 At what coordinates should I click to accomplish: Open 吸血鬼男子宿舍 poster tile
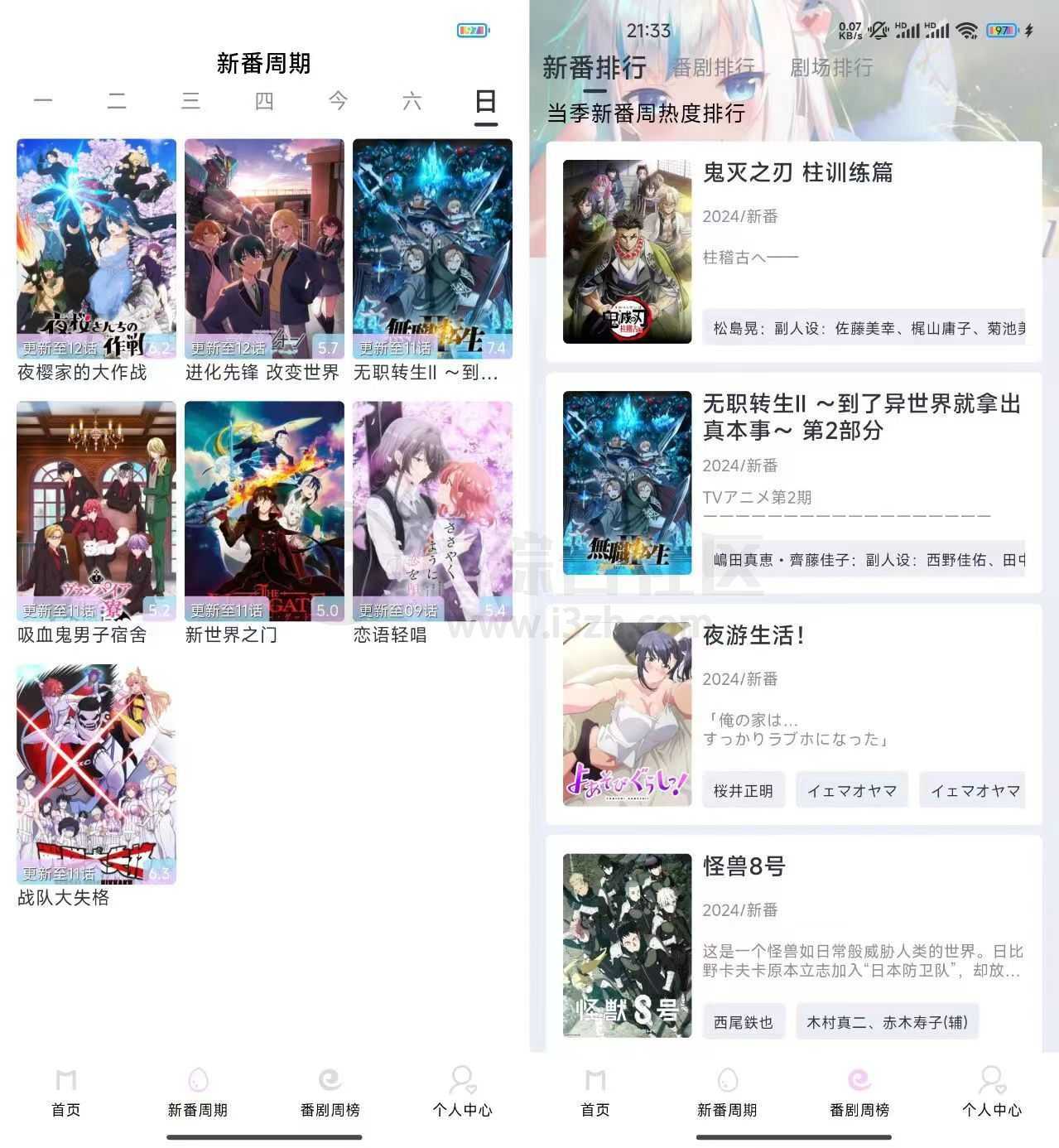click(x=96, y=511)
